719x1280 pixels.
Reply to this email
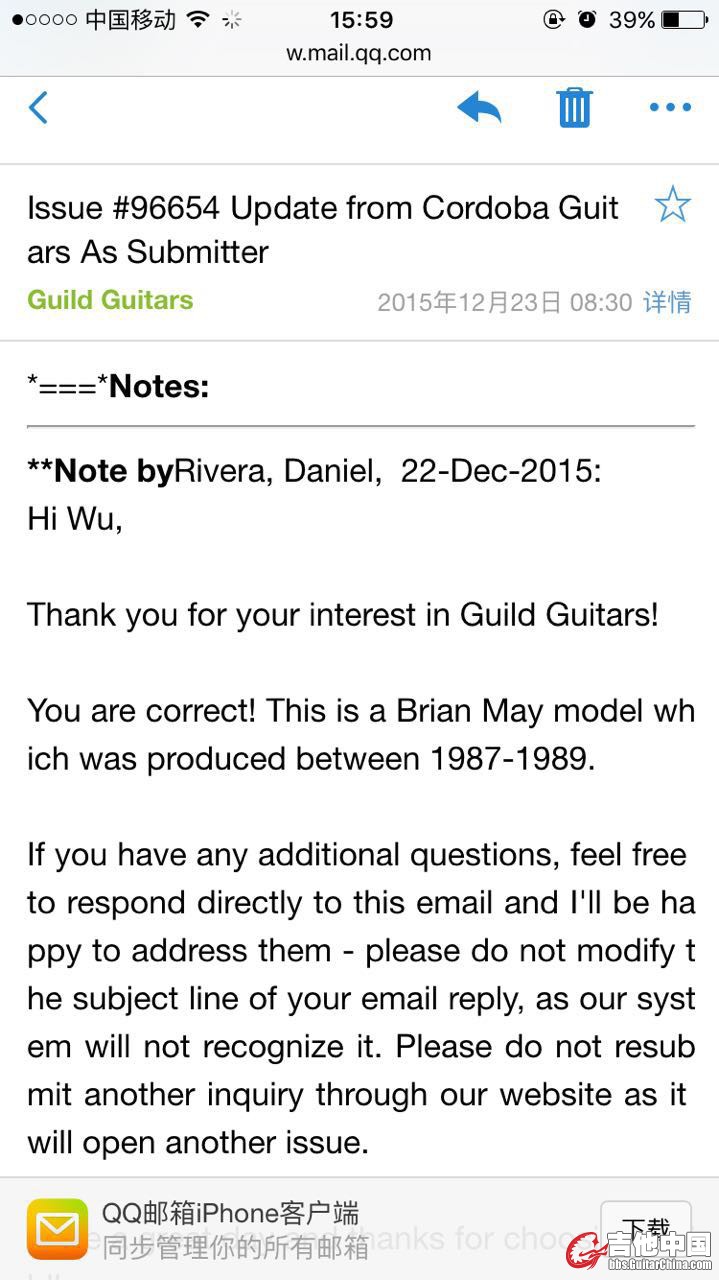coord(479,107)
